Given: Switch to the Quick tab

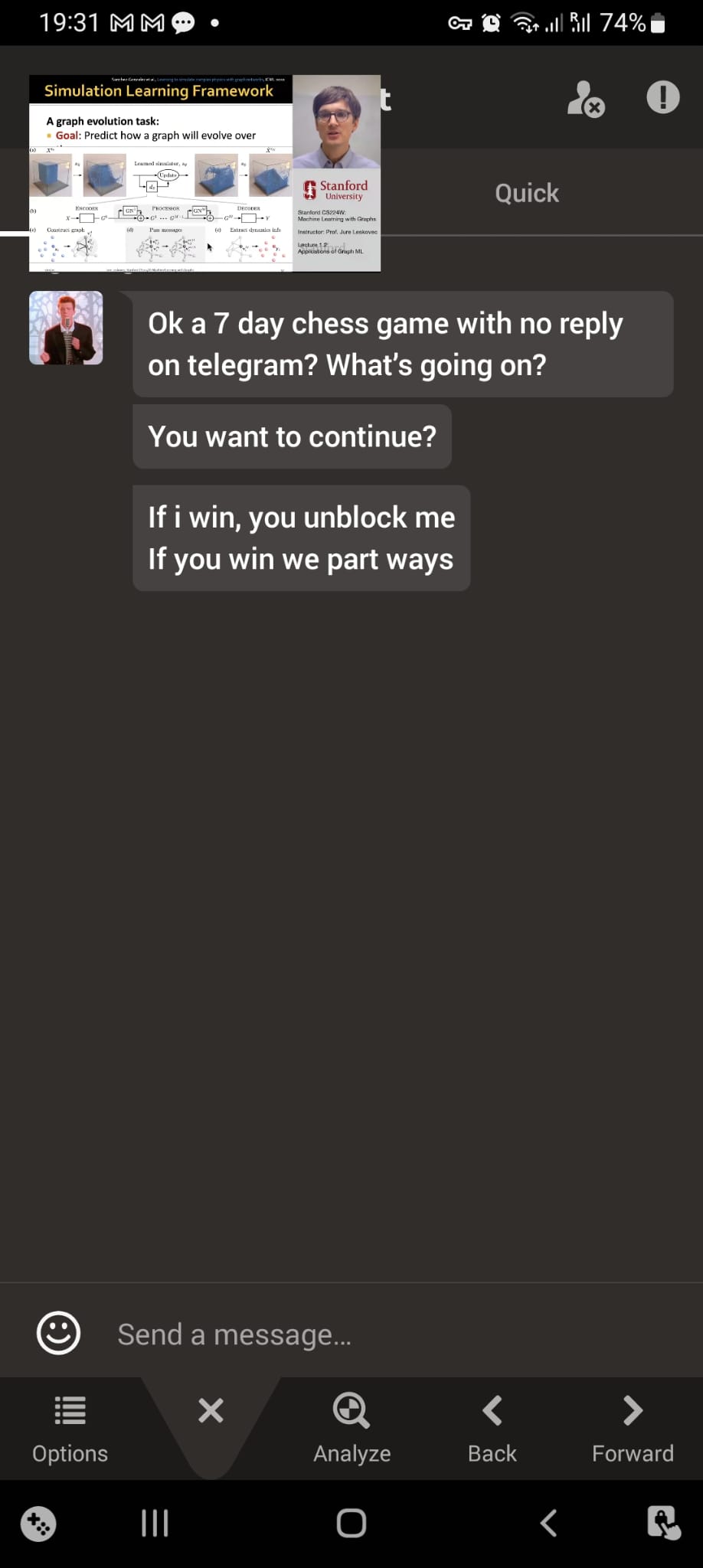Looking at the screenshot, I should click(x=527, y=193).
